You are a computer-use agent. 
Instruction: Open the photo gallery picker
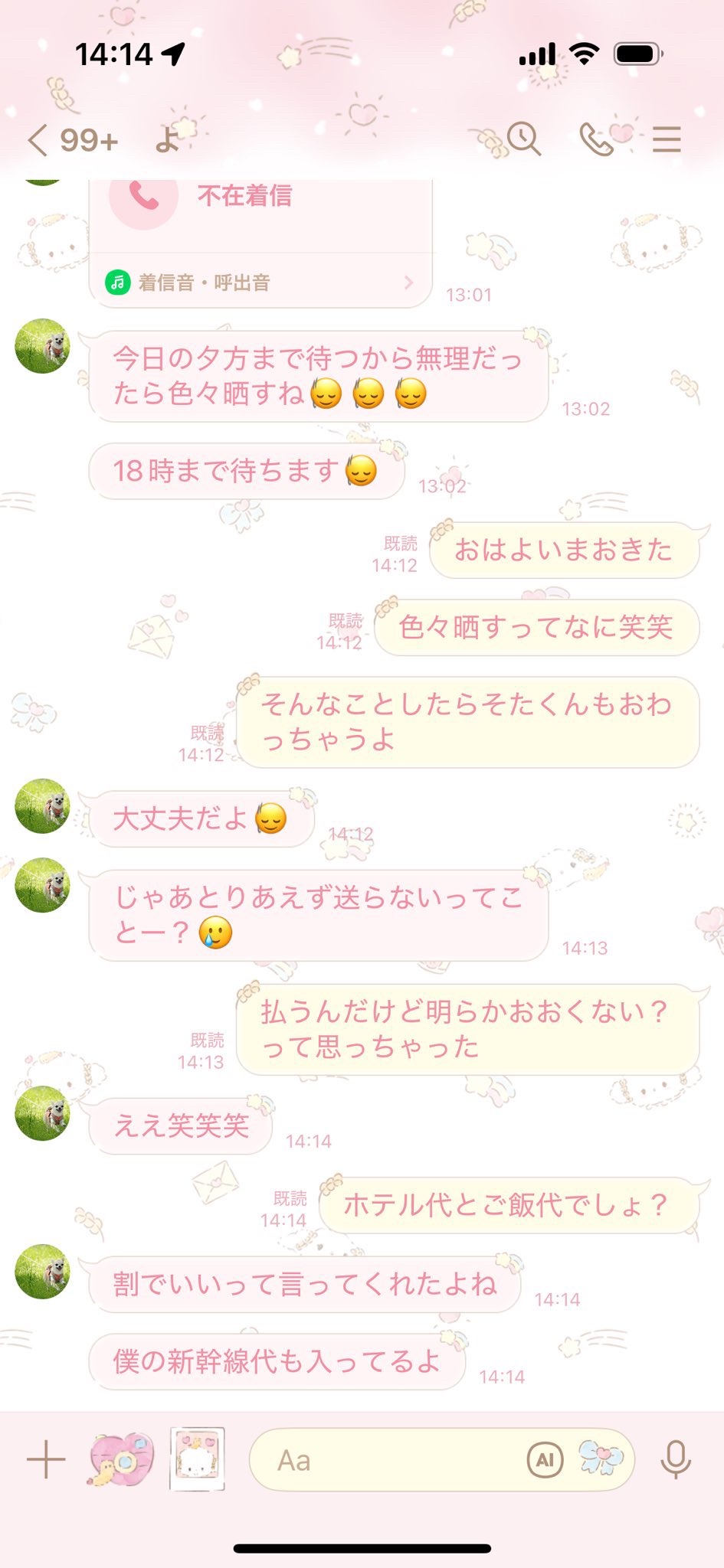pyautogui.click(x=197, y=1459)
